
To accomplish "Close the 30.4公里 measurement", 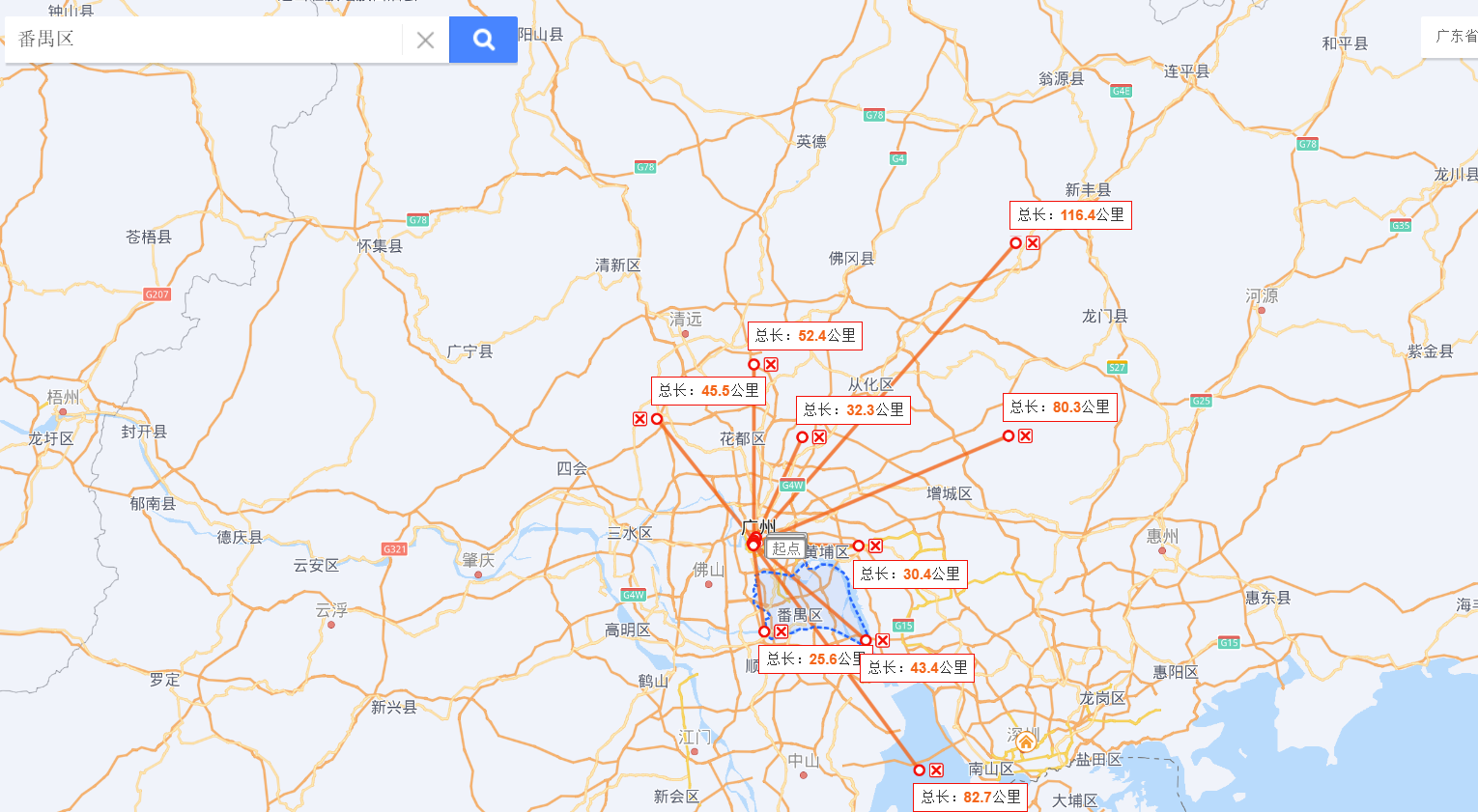I will point(875,546).
